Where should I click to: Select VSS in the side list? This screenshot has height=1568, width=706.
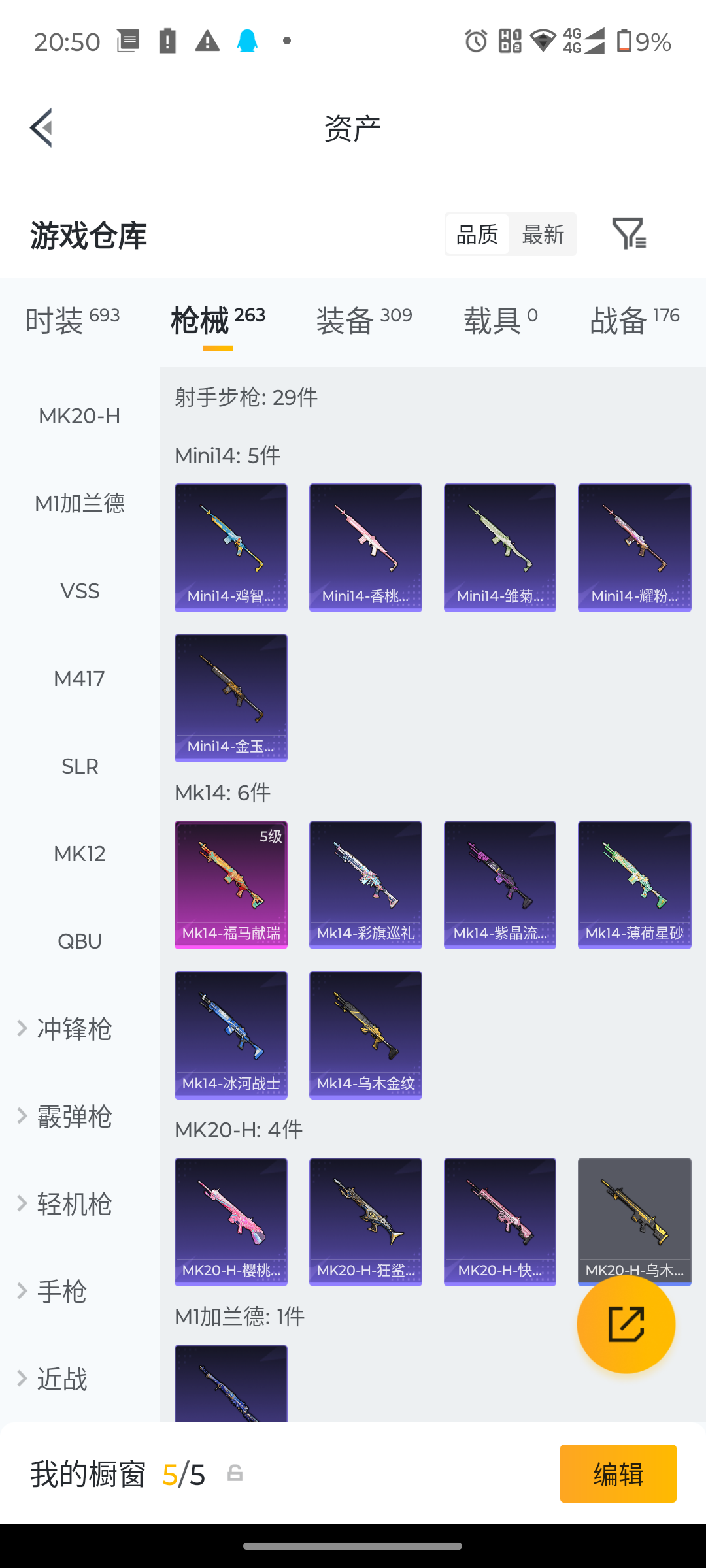point(80,591)
